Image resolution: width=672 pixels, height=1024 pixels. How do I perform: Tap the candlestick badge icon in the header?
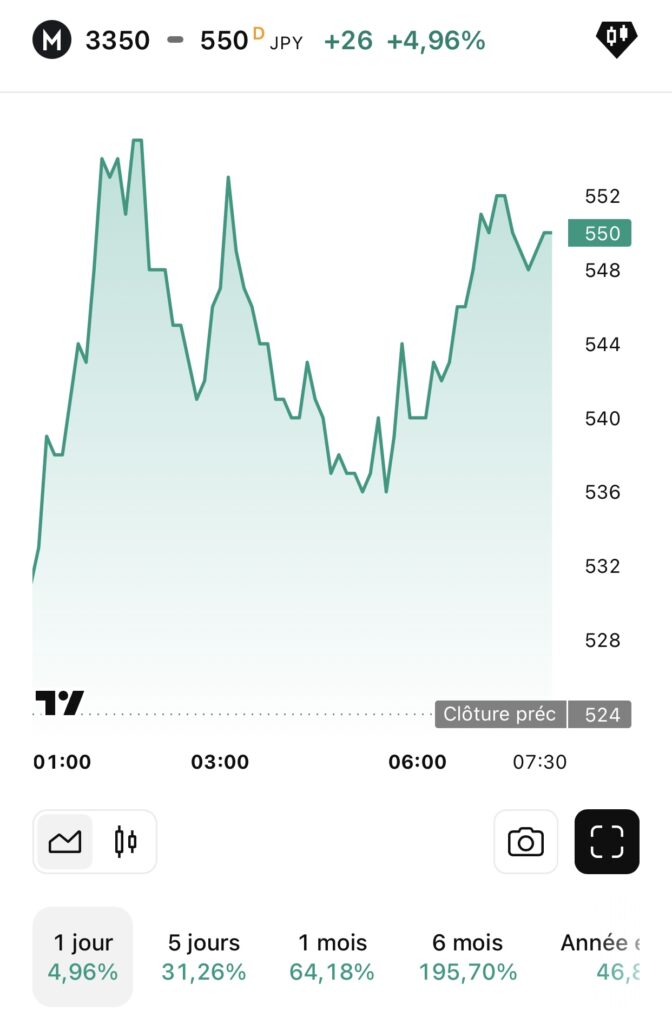coord(616,39)
